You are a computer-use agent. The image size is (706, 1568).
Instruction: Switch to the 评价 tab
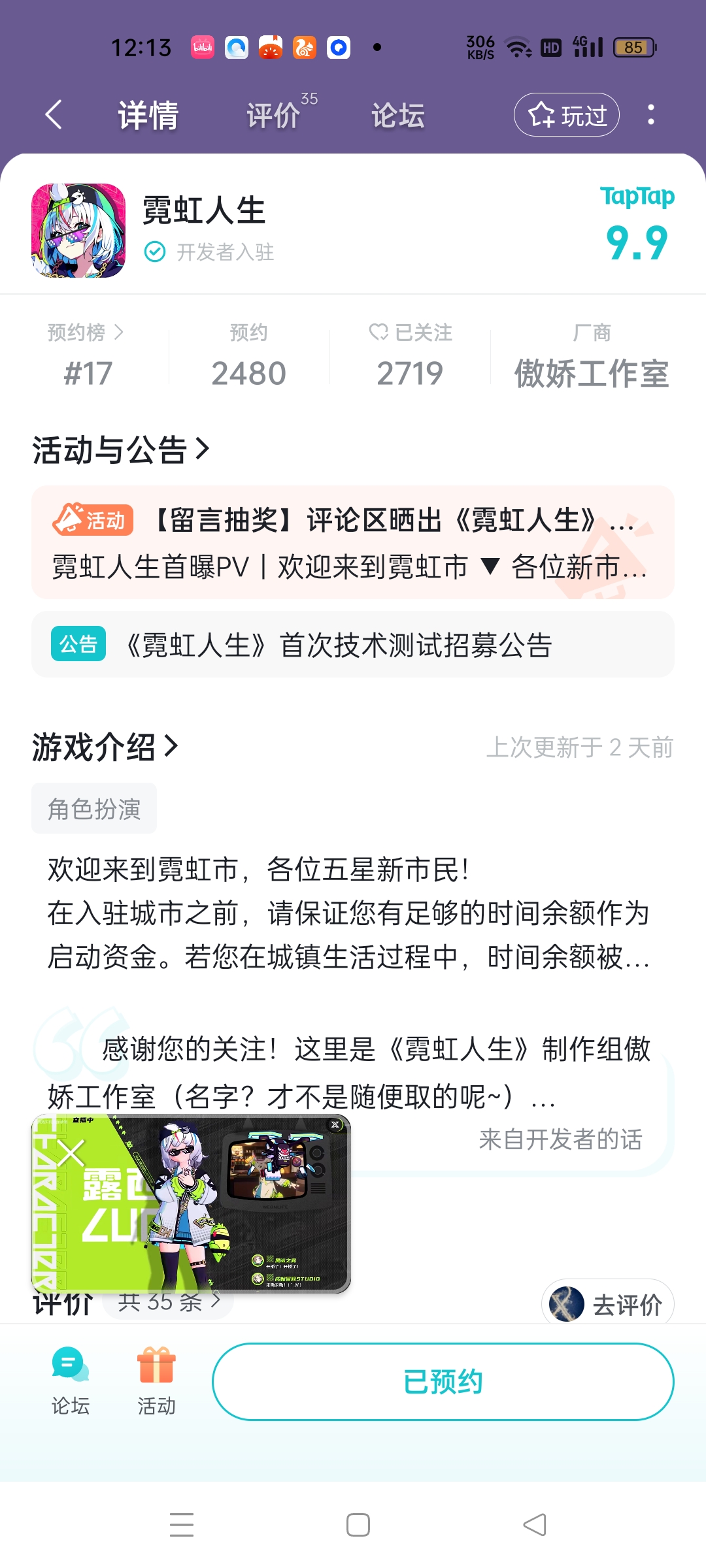click(273, 116)
